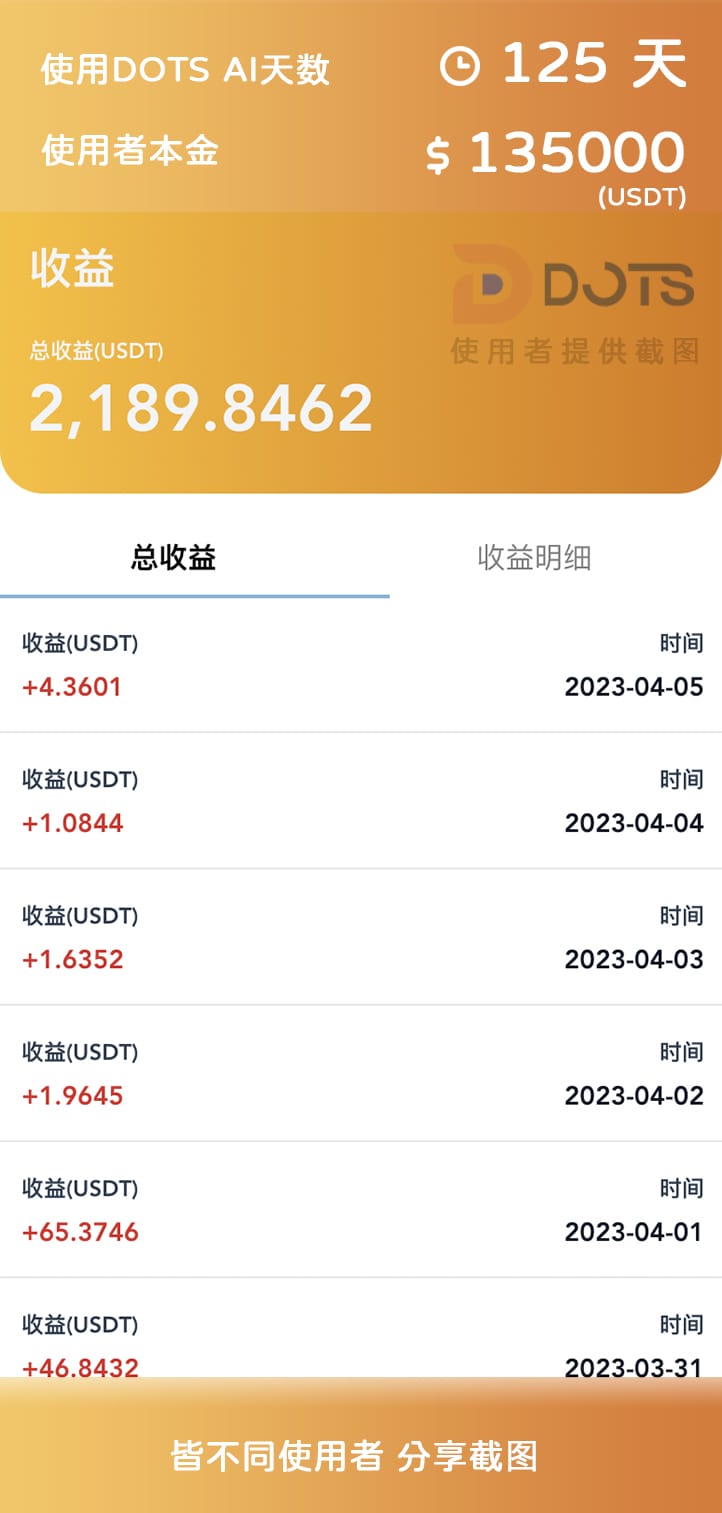Switch to the 收益明细 tab
The height and width of the screenshot is (1513, 722).
pos(536,558)
